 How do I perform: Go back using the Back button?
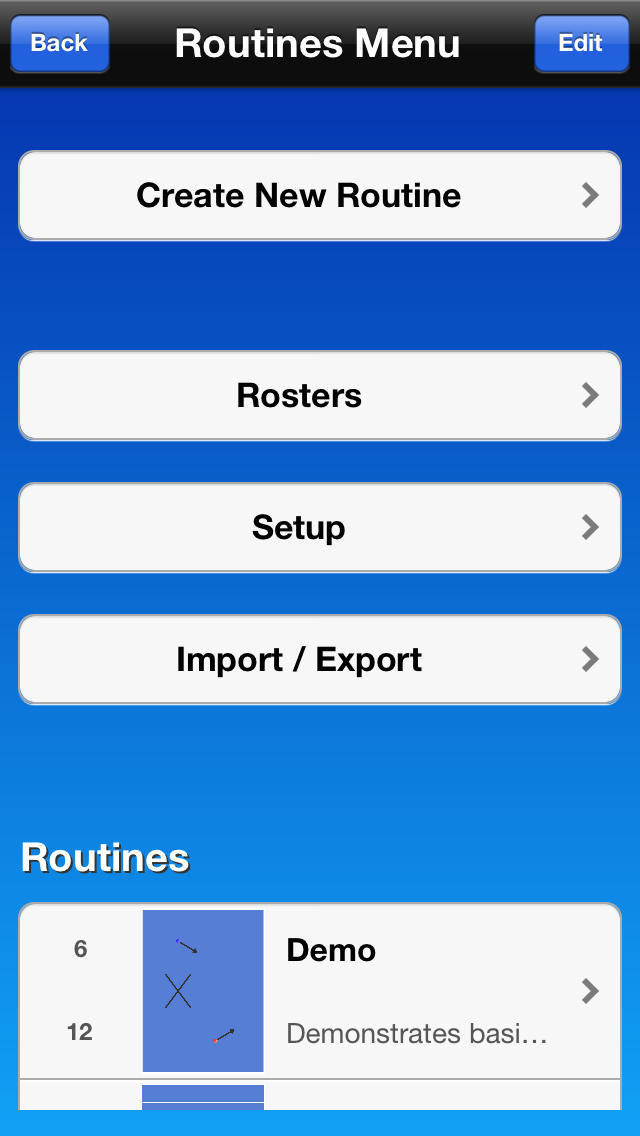[x=59, y=43]
